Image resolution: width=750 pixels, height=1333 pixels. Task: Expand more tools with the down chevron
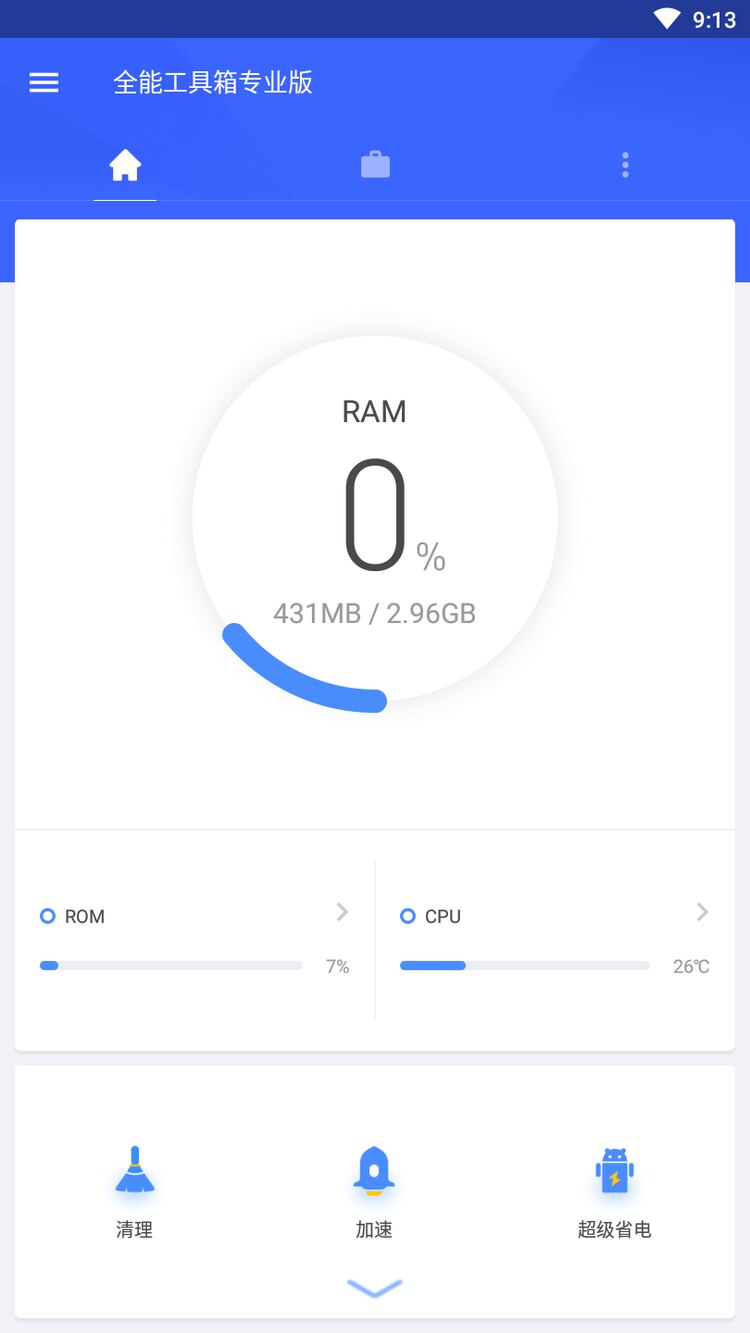(x=375, y=1288)
